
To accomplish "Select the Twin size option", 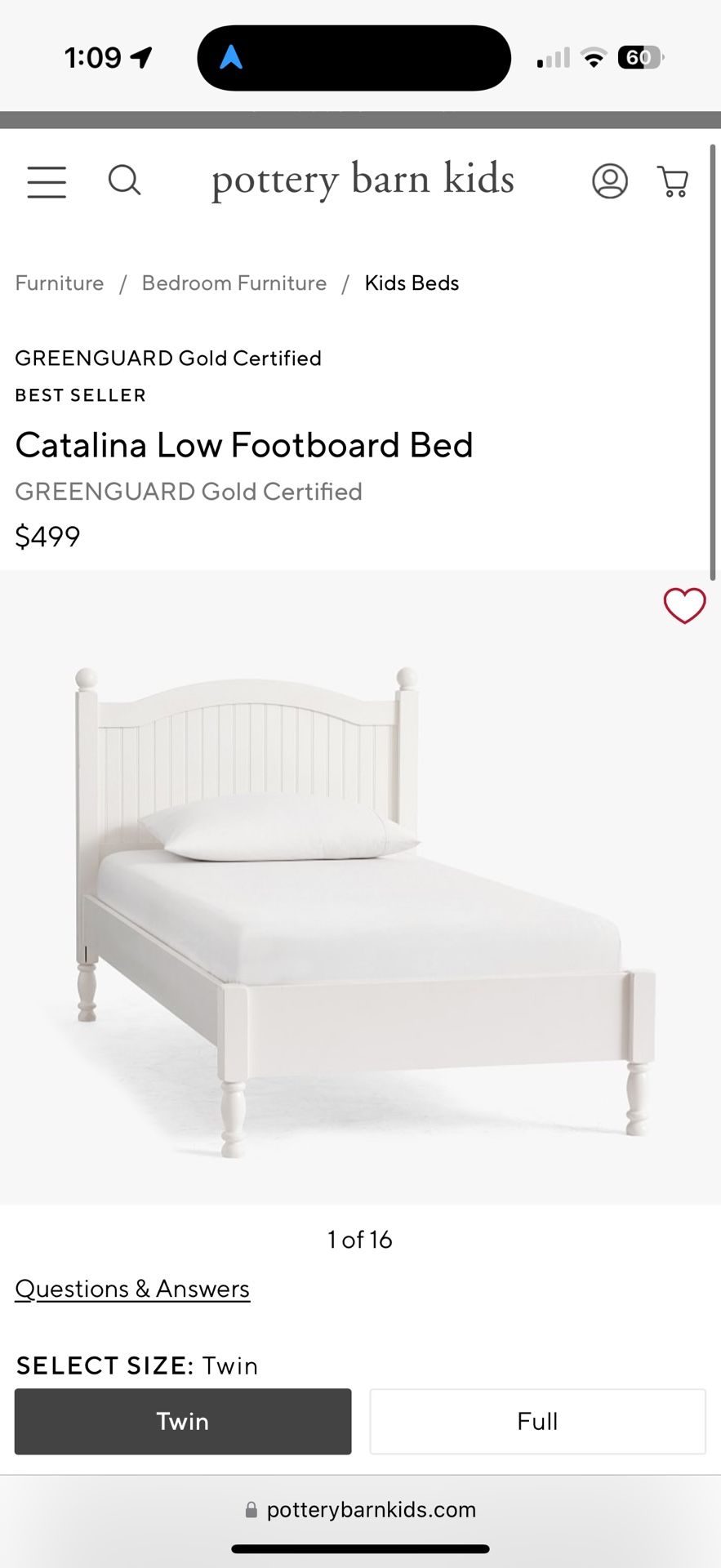I will [x=181, y=1421].
